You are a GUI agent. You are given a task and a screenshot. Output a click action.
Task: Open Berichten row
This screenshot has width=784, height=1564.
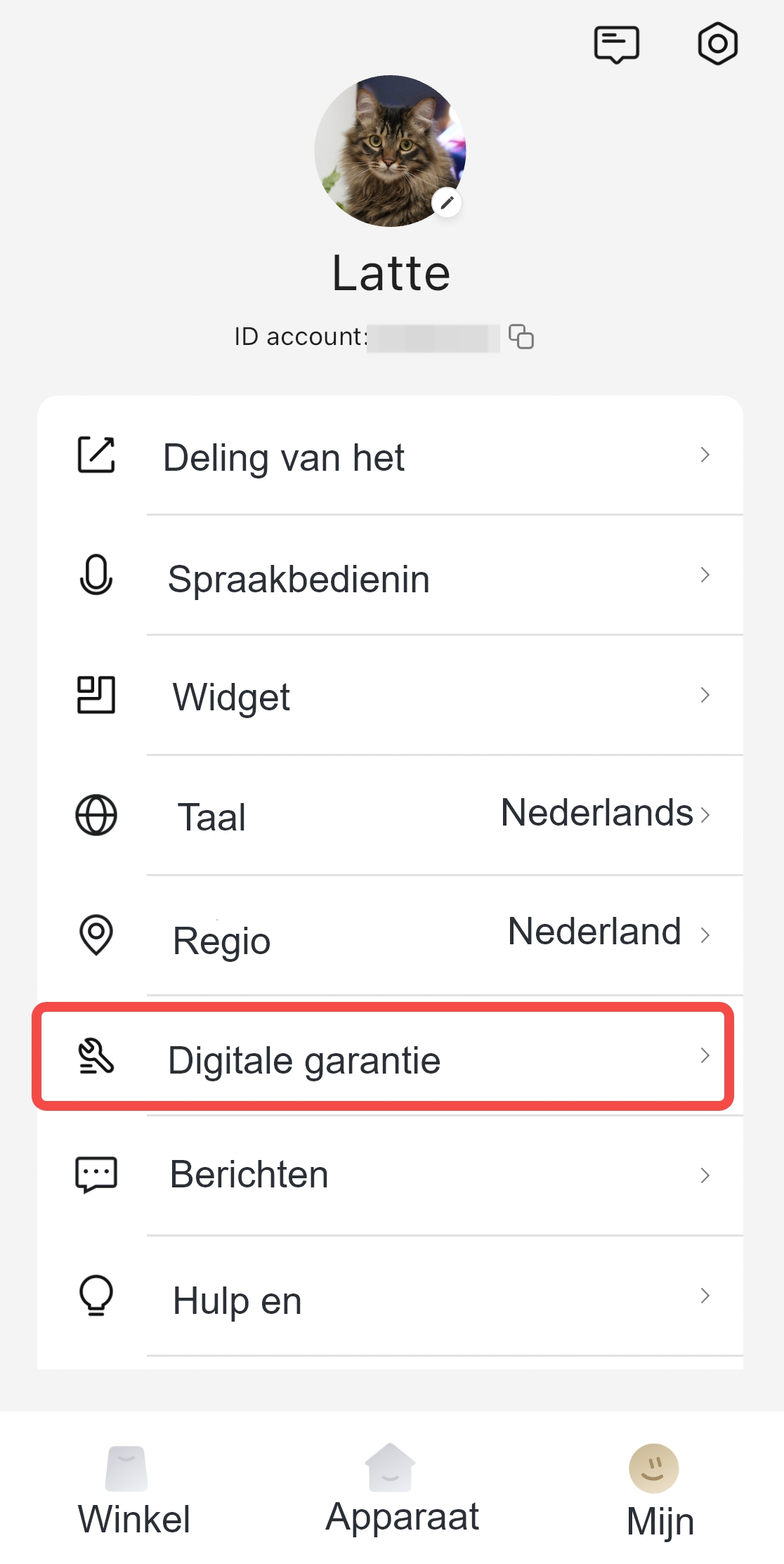(390, 1175)
